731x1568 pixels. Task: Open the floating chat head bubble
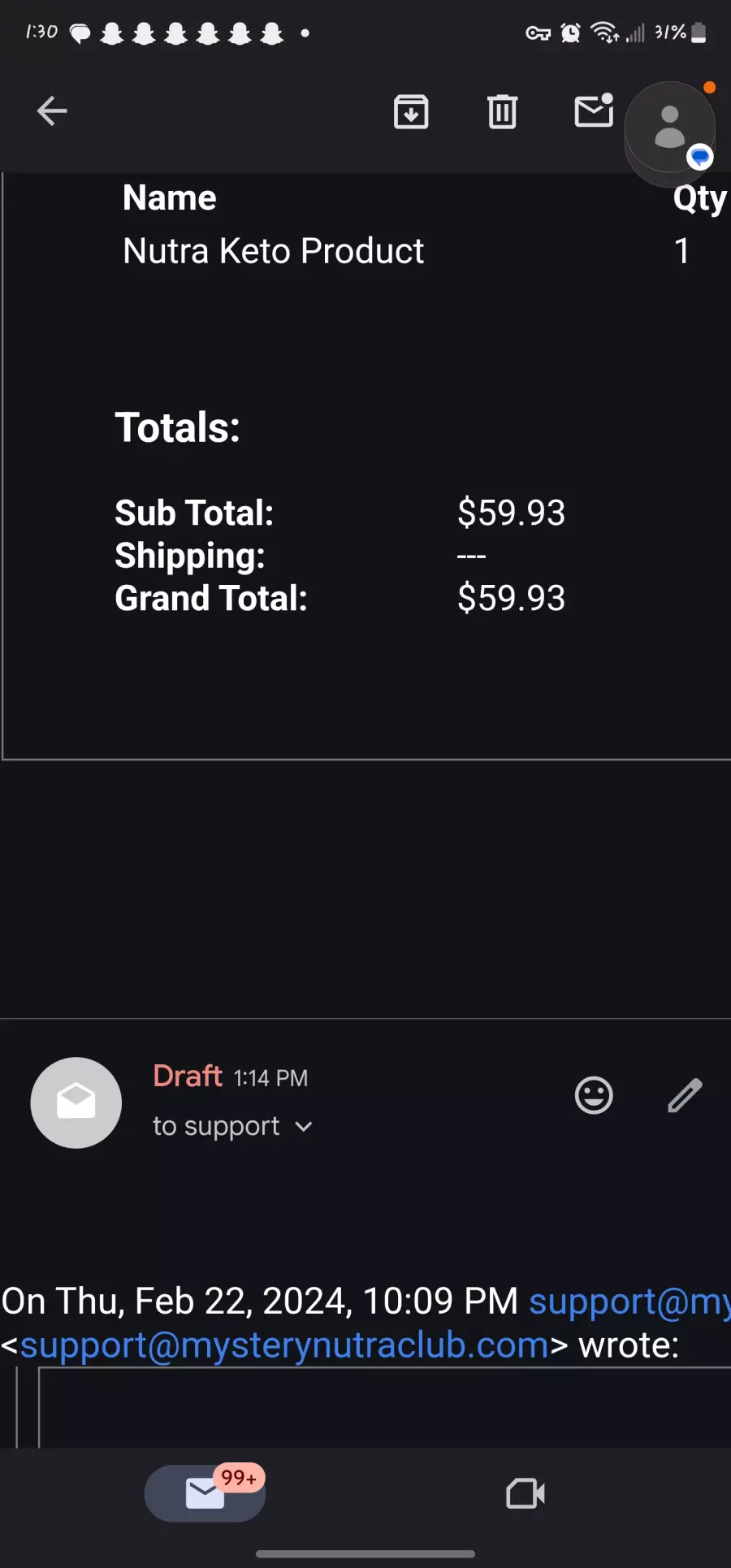[x=670, y=128]
